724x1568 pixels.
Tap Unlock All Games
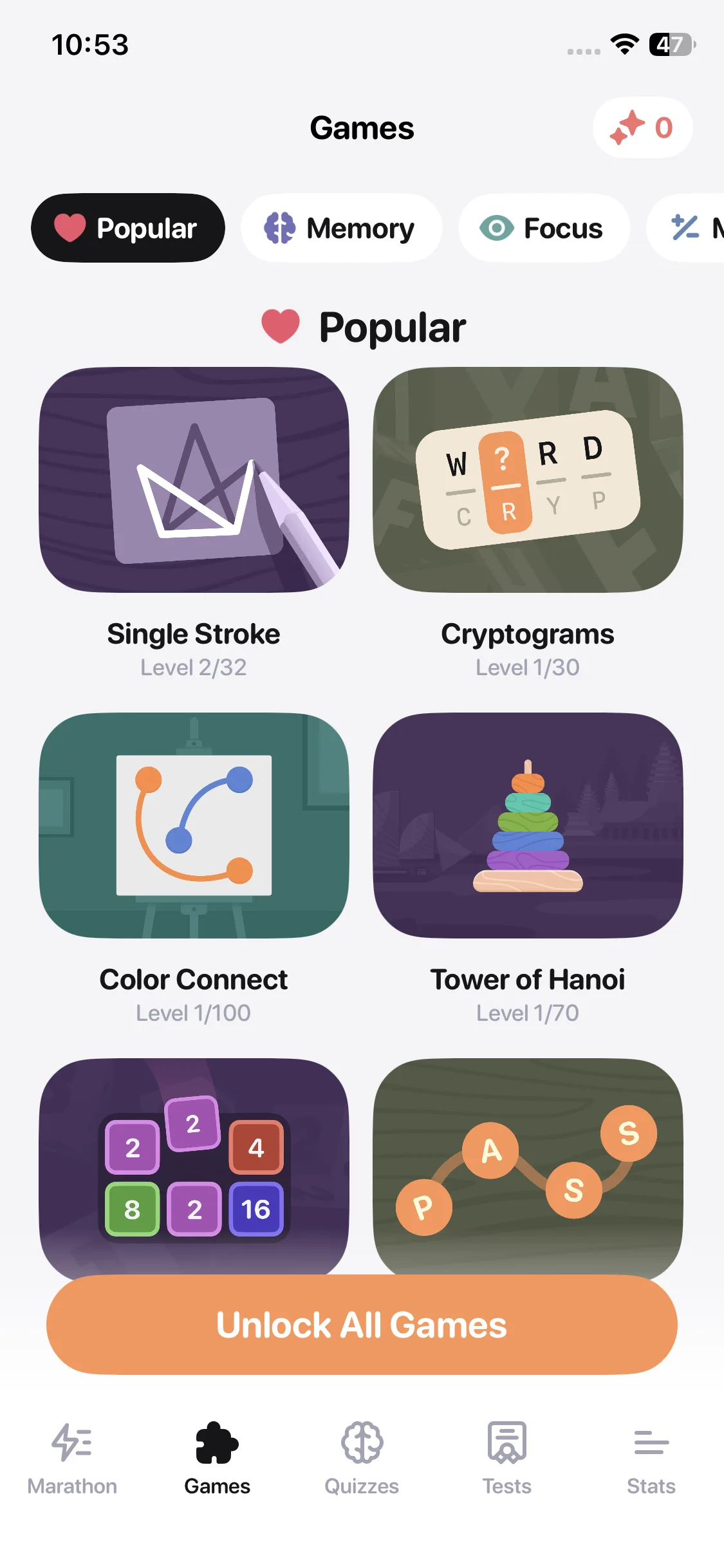(x=362, y=1325)
